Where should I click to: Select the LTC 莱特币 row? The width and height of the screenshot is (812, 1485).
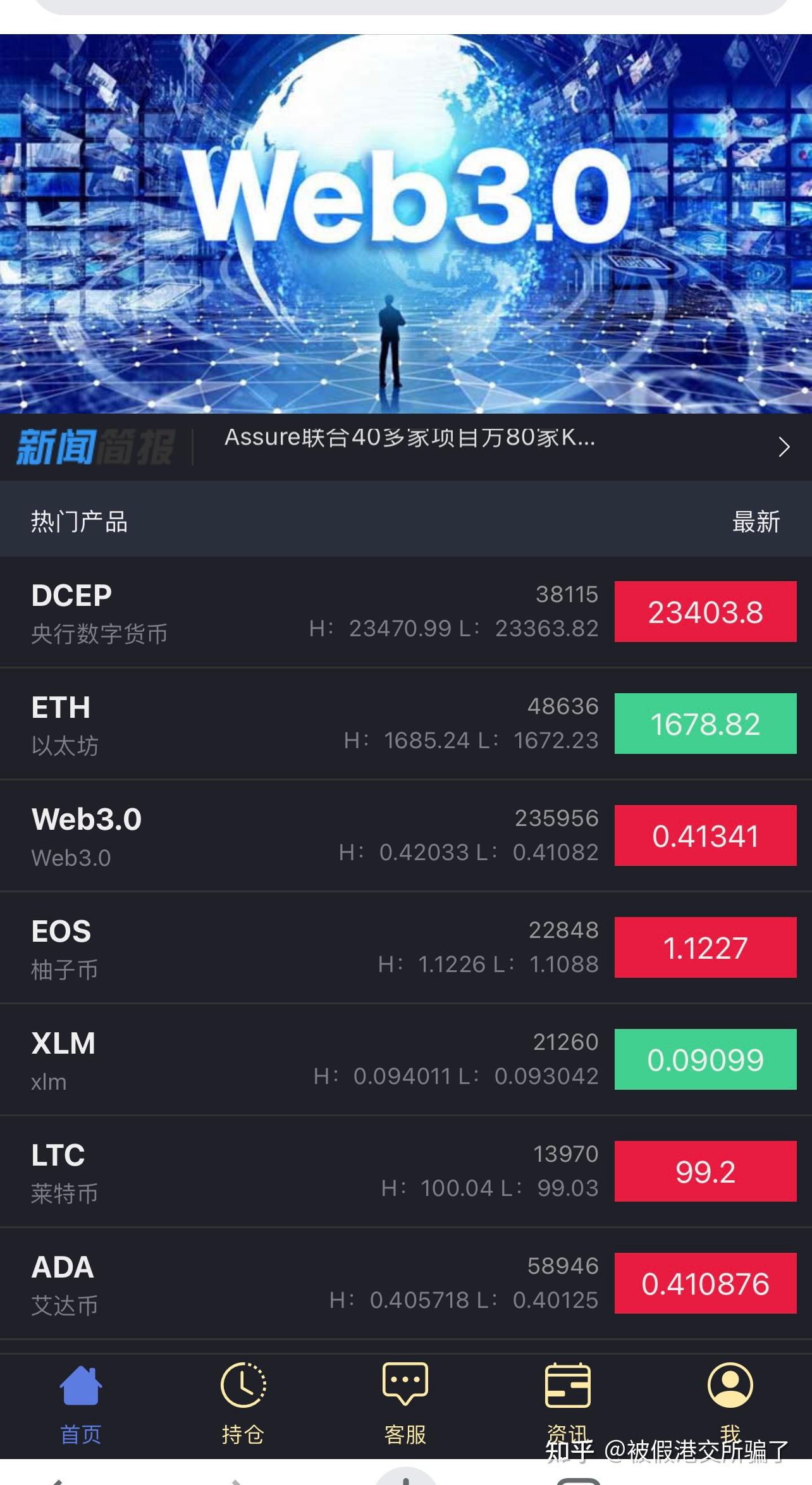(406, 1172)
